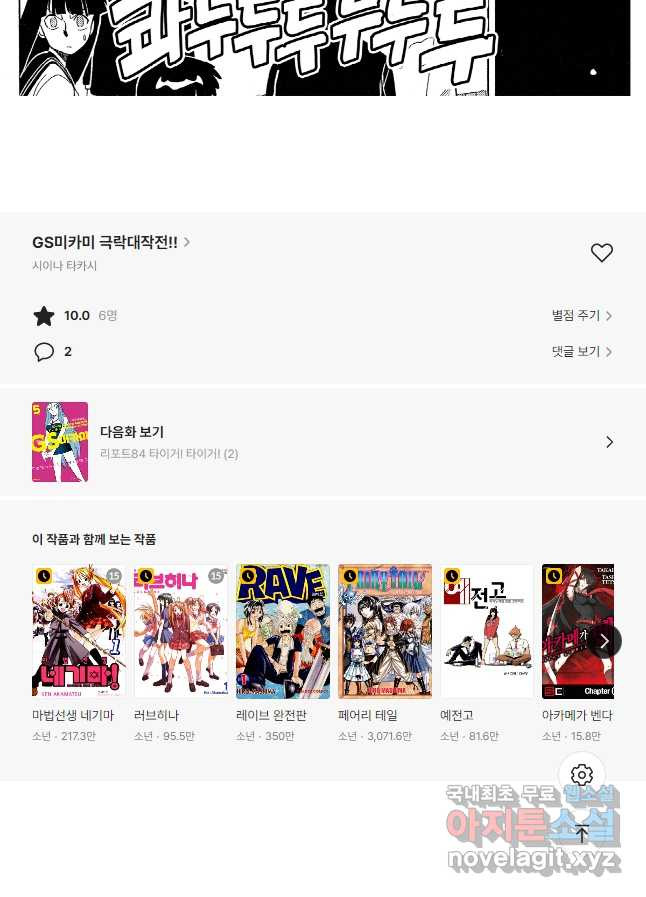Screen dimensions: 646x897
Task: Jump back to the top of page
Action: 582,833
